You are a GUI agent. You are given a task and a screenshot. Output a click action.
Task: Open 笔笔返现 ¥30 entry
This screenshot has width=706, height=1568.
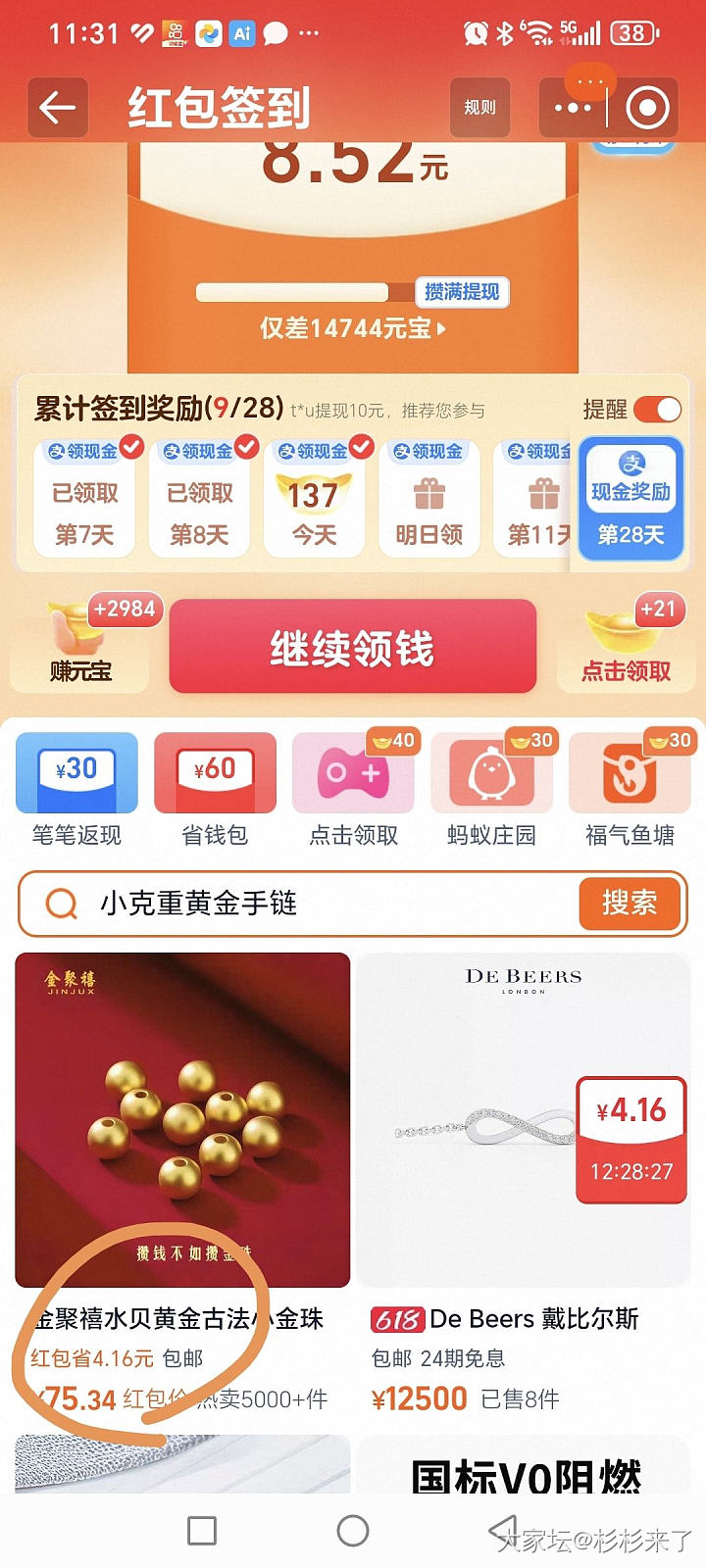point(76,789)
